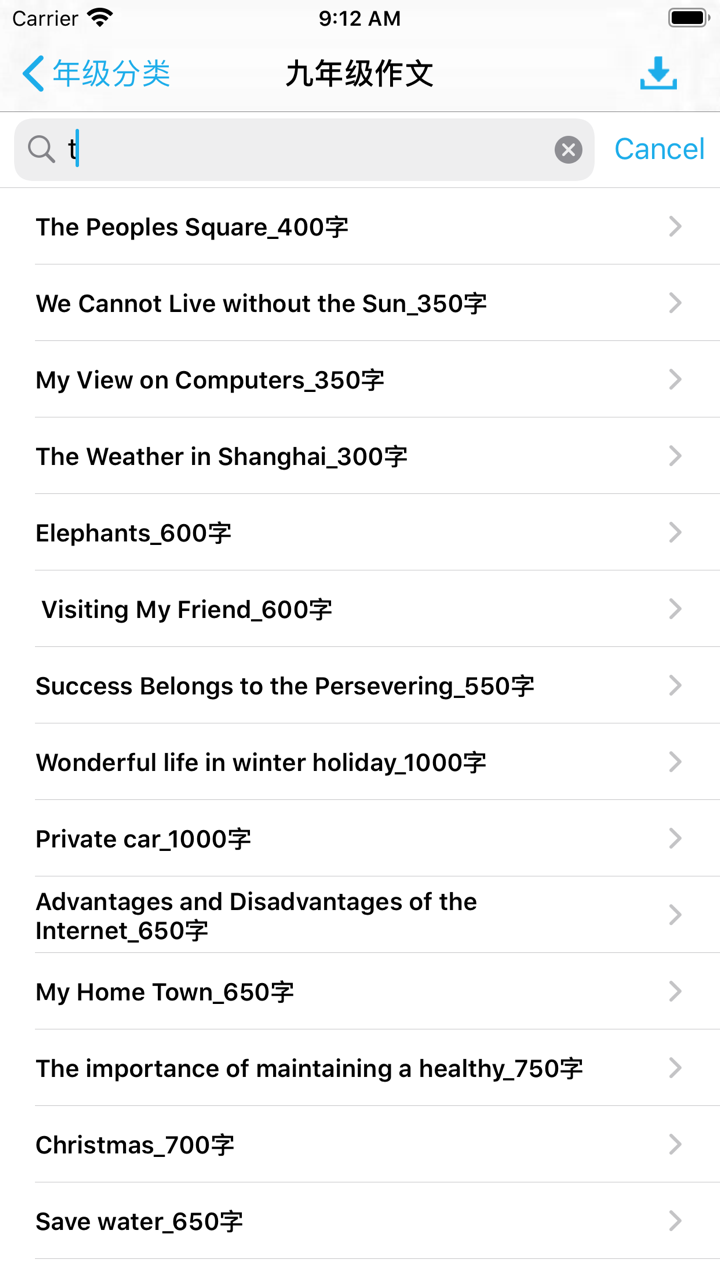This screenshot has height=1280, width=720.
Task: Expand the chevron beside Christmas_700字
Action: (675, 1144)
